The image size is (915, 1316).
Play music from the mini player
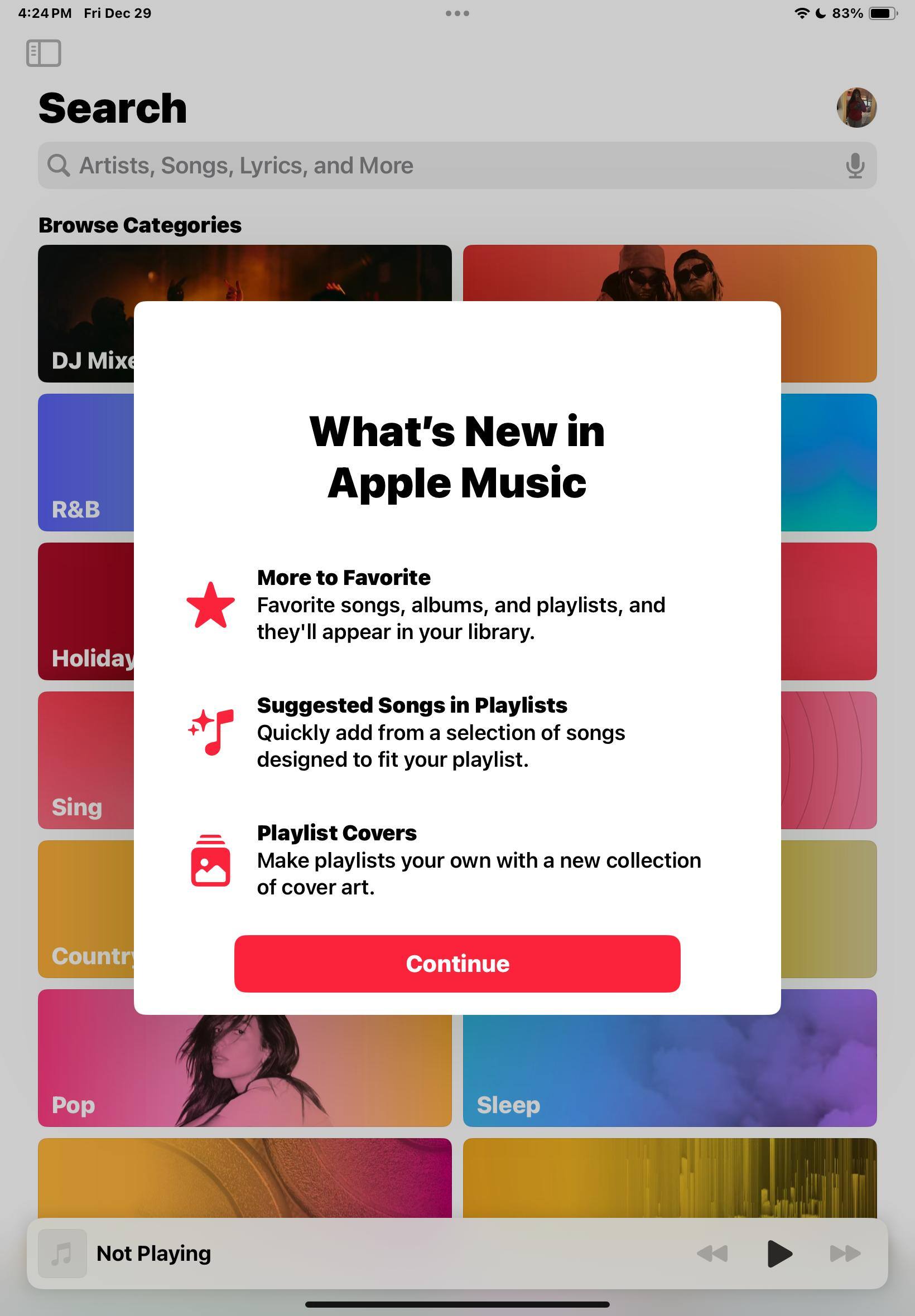(x=778, y=1254)
